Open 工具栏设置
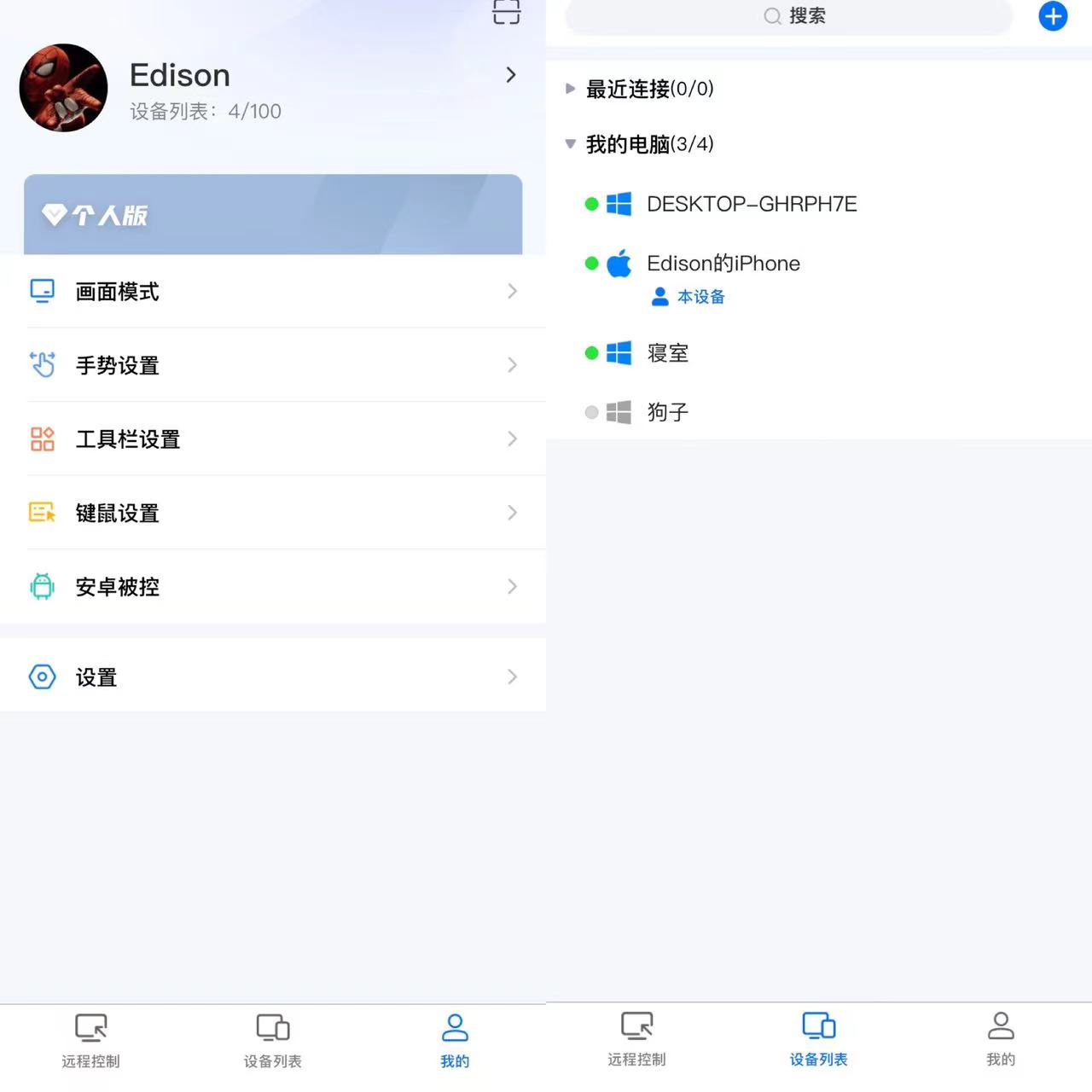This screenshot has height=1092, width=1092. click(273, 439)
